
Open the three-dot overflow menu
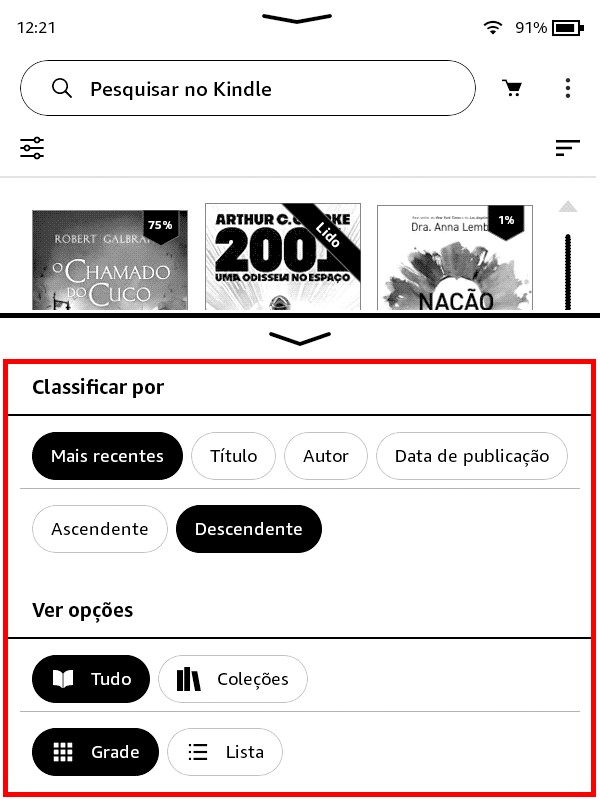[568, 89]
